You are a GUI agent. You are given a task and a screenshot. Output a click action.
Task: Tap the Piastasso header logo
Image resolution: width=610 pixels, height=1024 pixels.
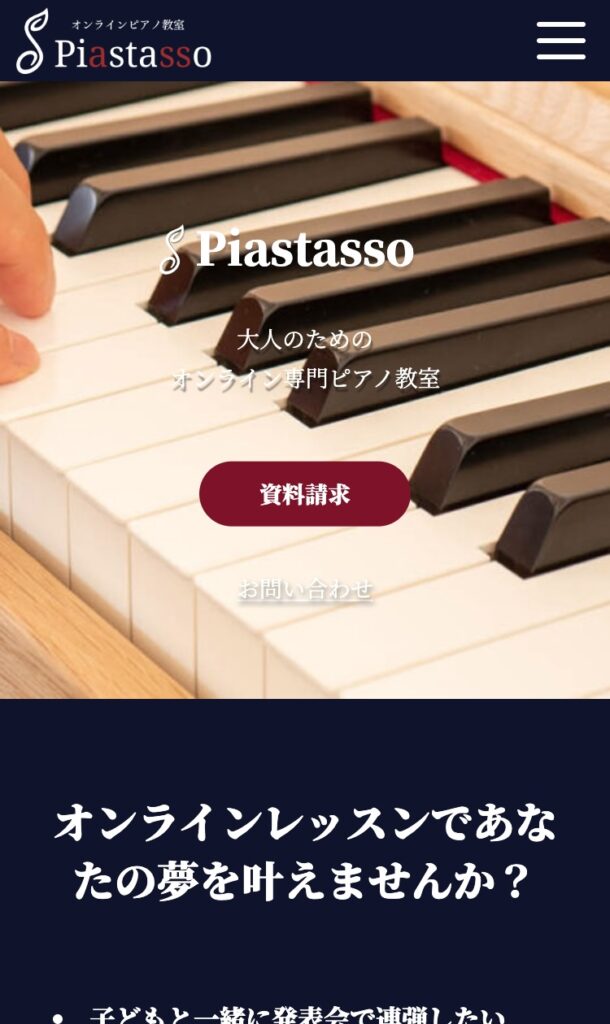pos(114,42)
